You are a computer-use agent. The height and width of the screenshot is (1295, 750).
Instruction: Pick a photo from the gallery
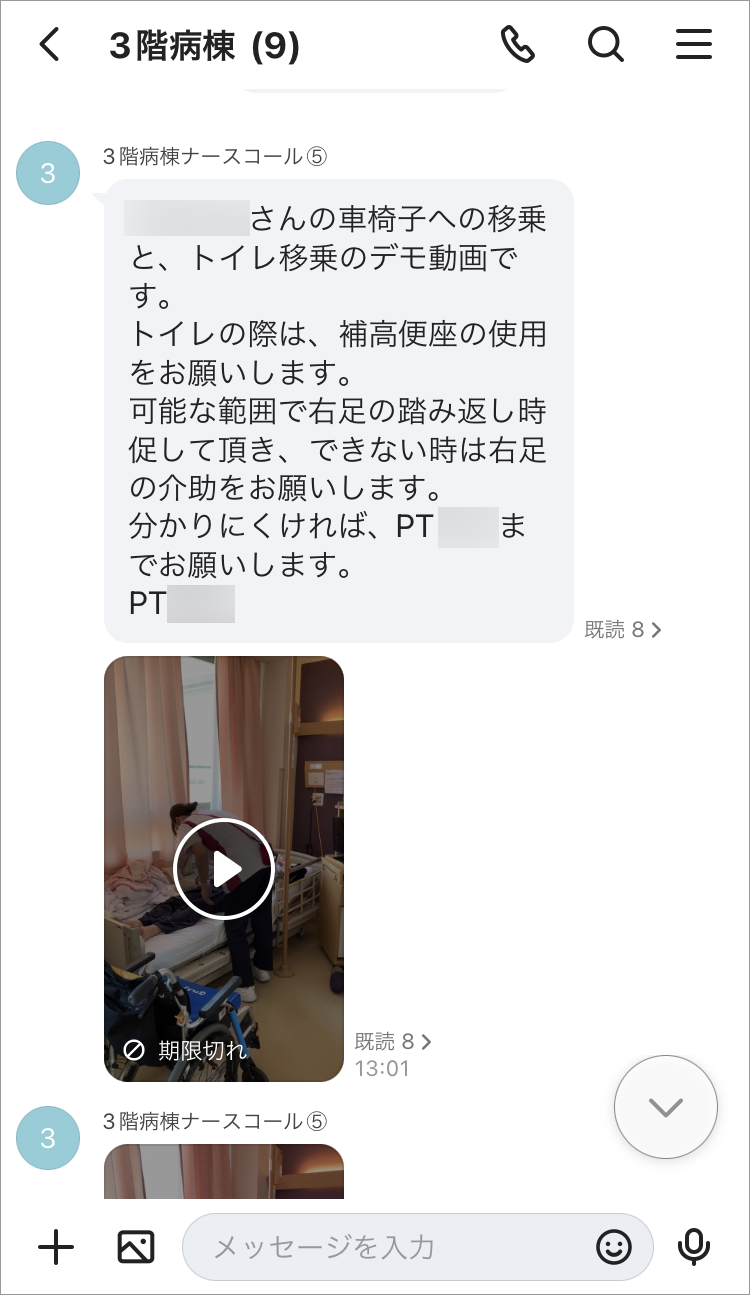[x=136, y=1247]
